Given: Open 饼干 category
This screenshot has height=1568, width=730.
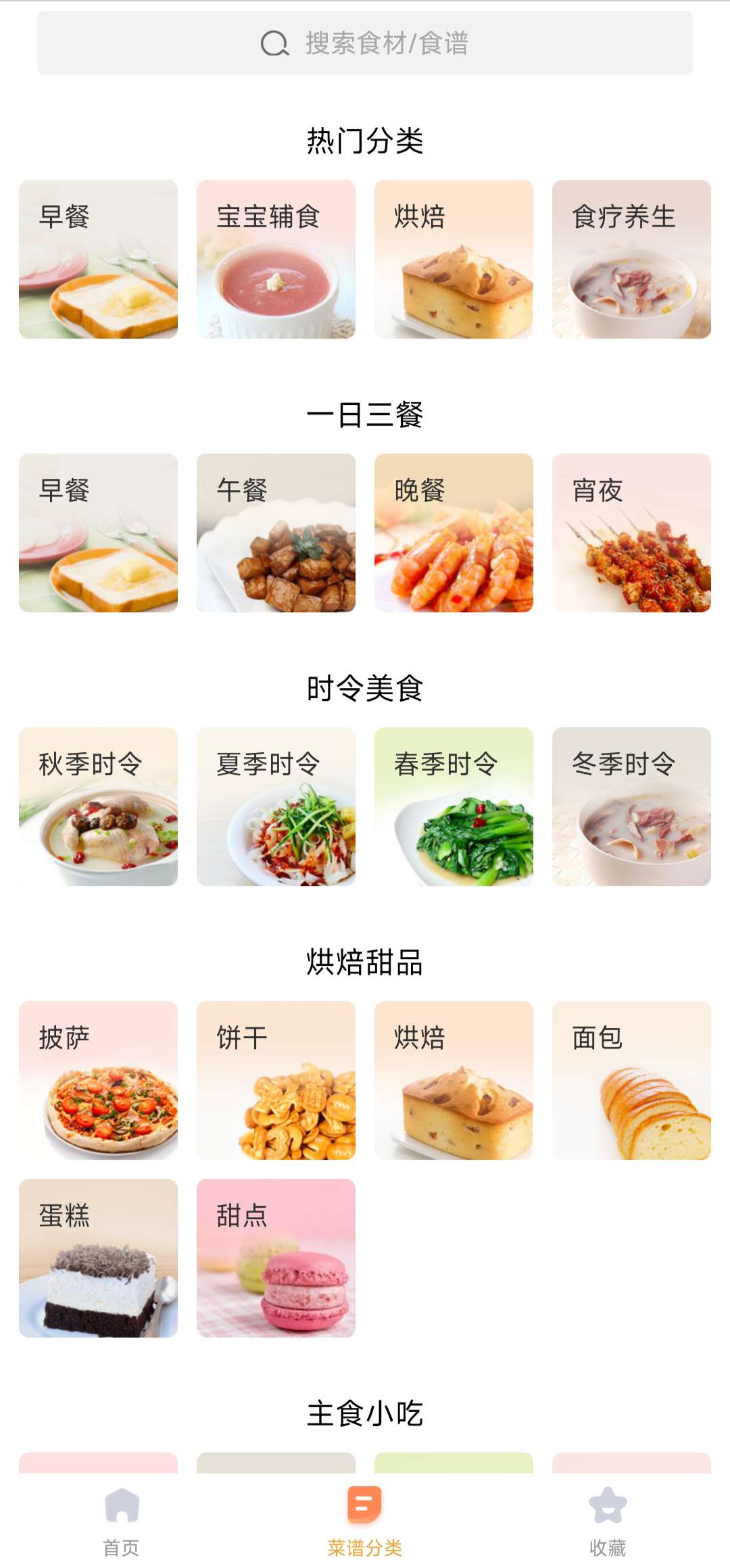Looking at the screenshot, I should [276, 1081].
